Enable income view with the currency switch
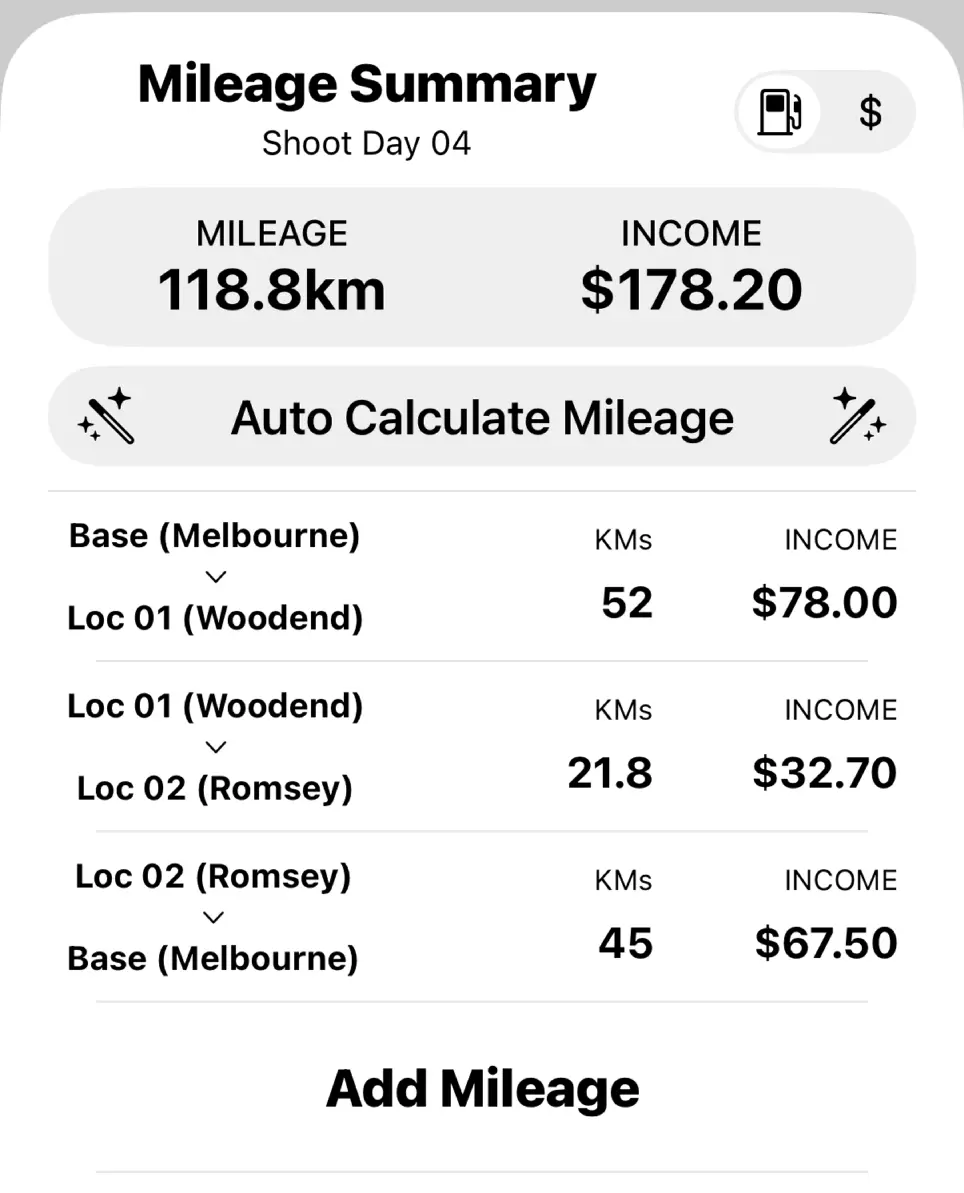The image size is (964, 1193). coord(869,113)
